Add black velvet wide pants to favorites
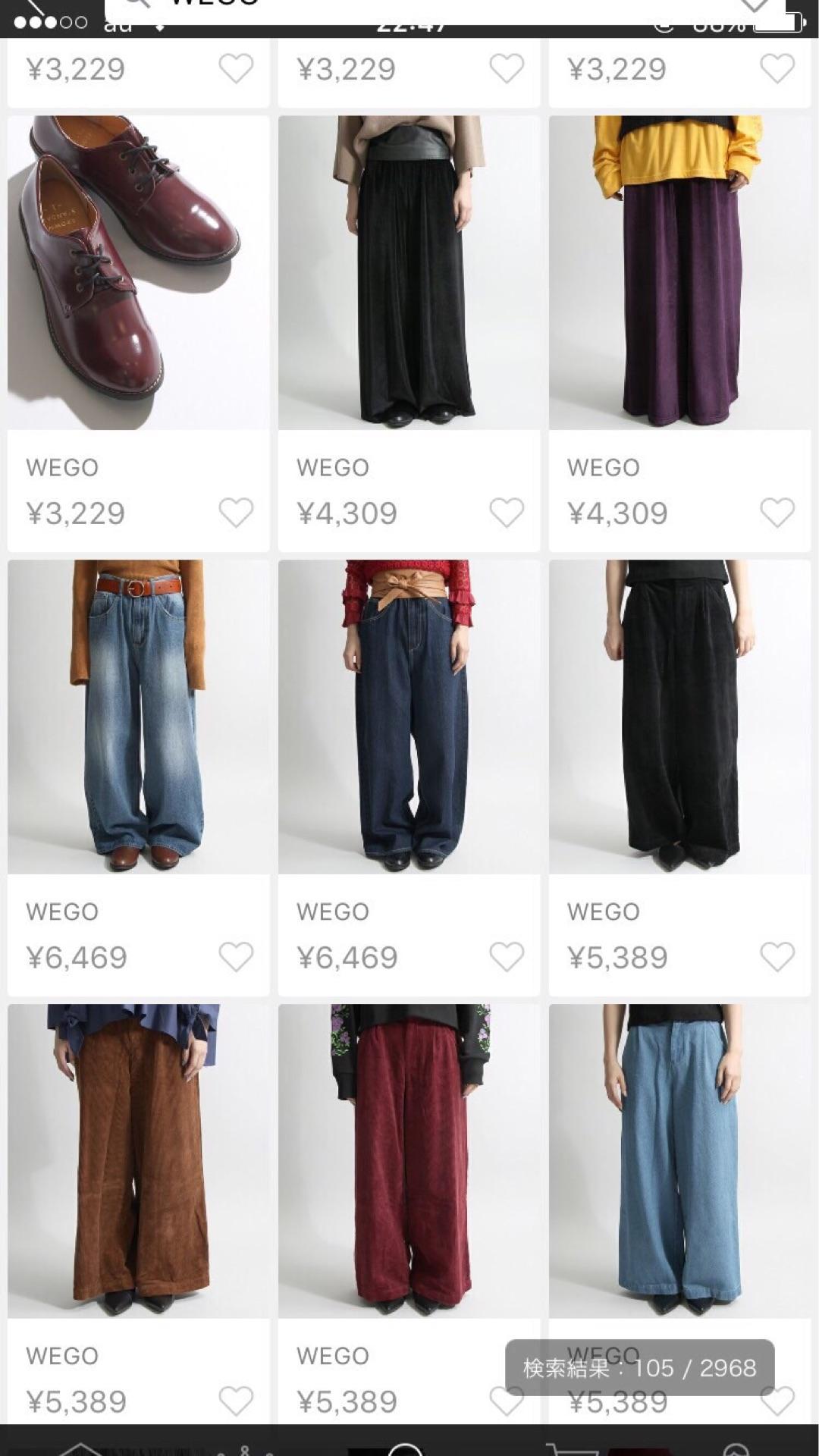Screen dimensions: 819x1456 click(x=507, y=513)
